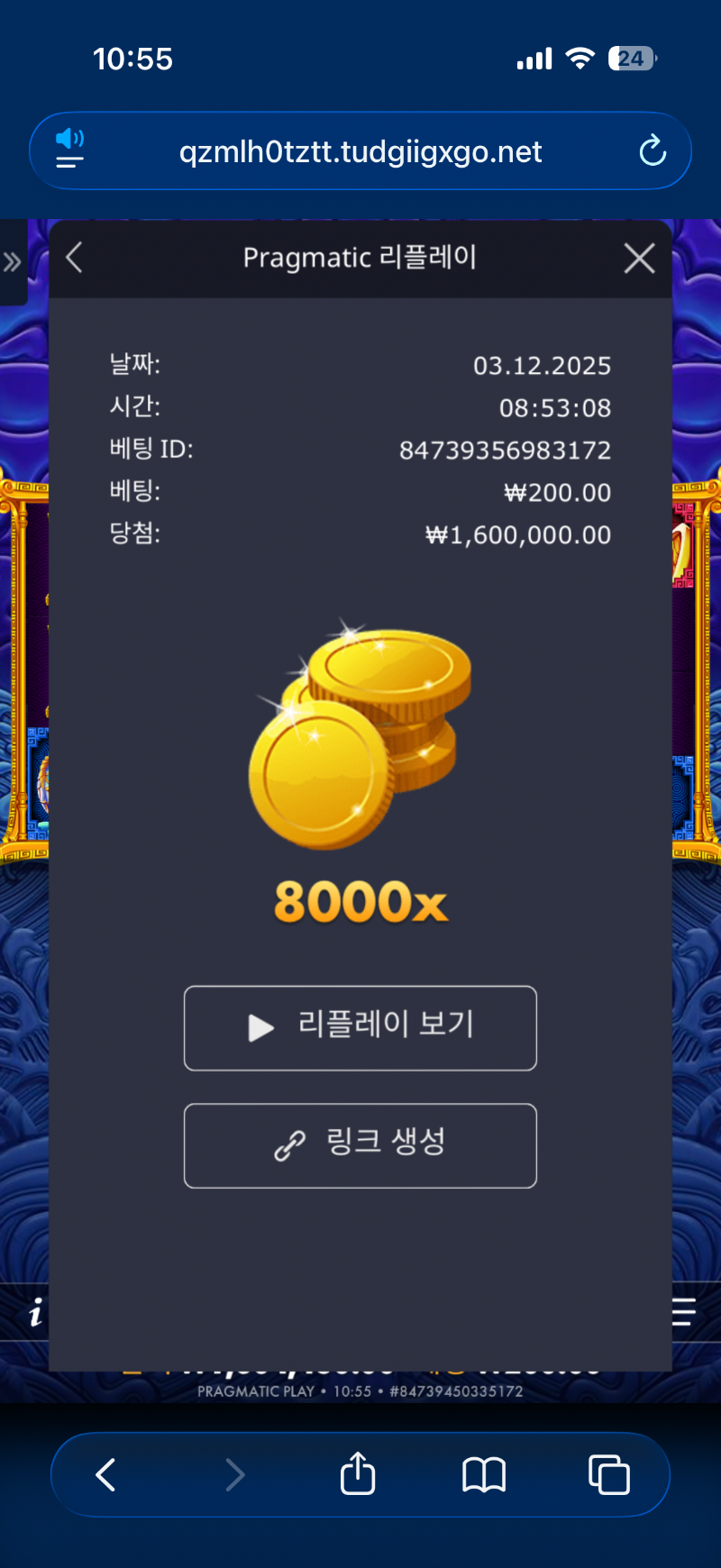Open Safari bookmarks
721x1568 pixels.
(484, 1475)
